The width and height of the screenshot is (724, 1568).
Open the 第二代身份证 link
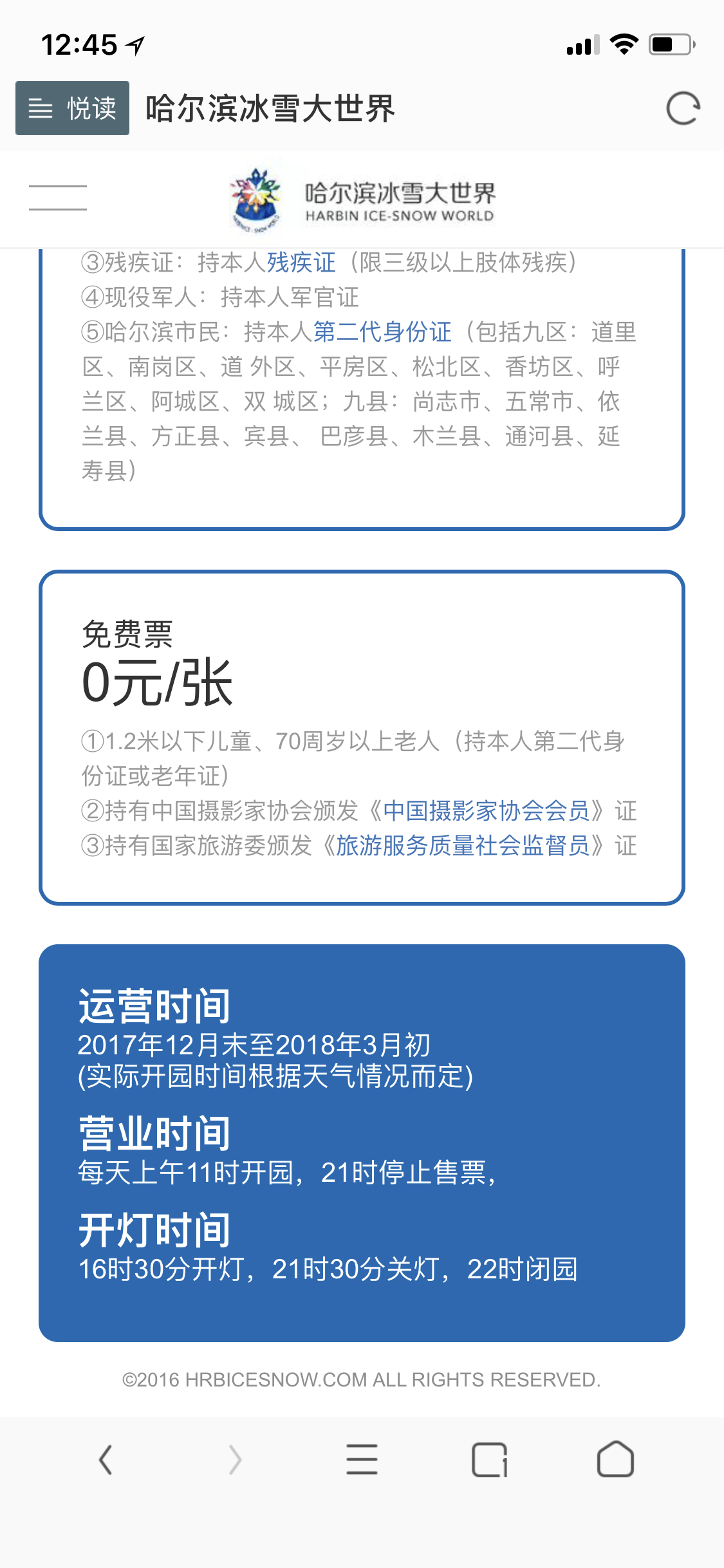pyautogui.click(x=382, y=332)
